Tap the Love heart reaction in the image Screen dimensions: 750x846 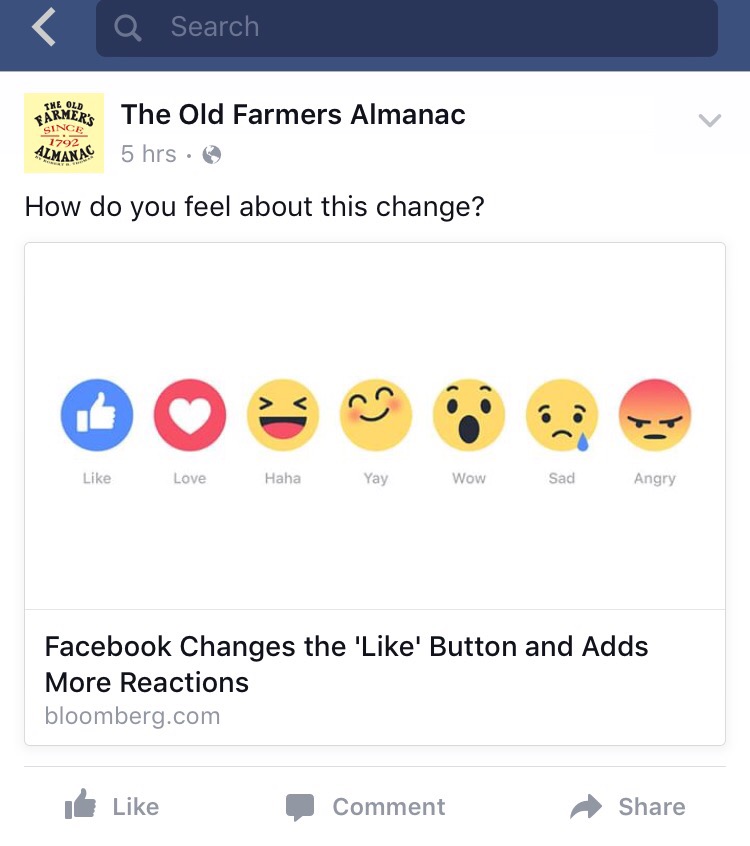(189, 413)
